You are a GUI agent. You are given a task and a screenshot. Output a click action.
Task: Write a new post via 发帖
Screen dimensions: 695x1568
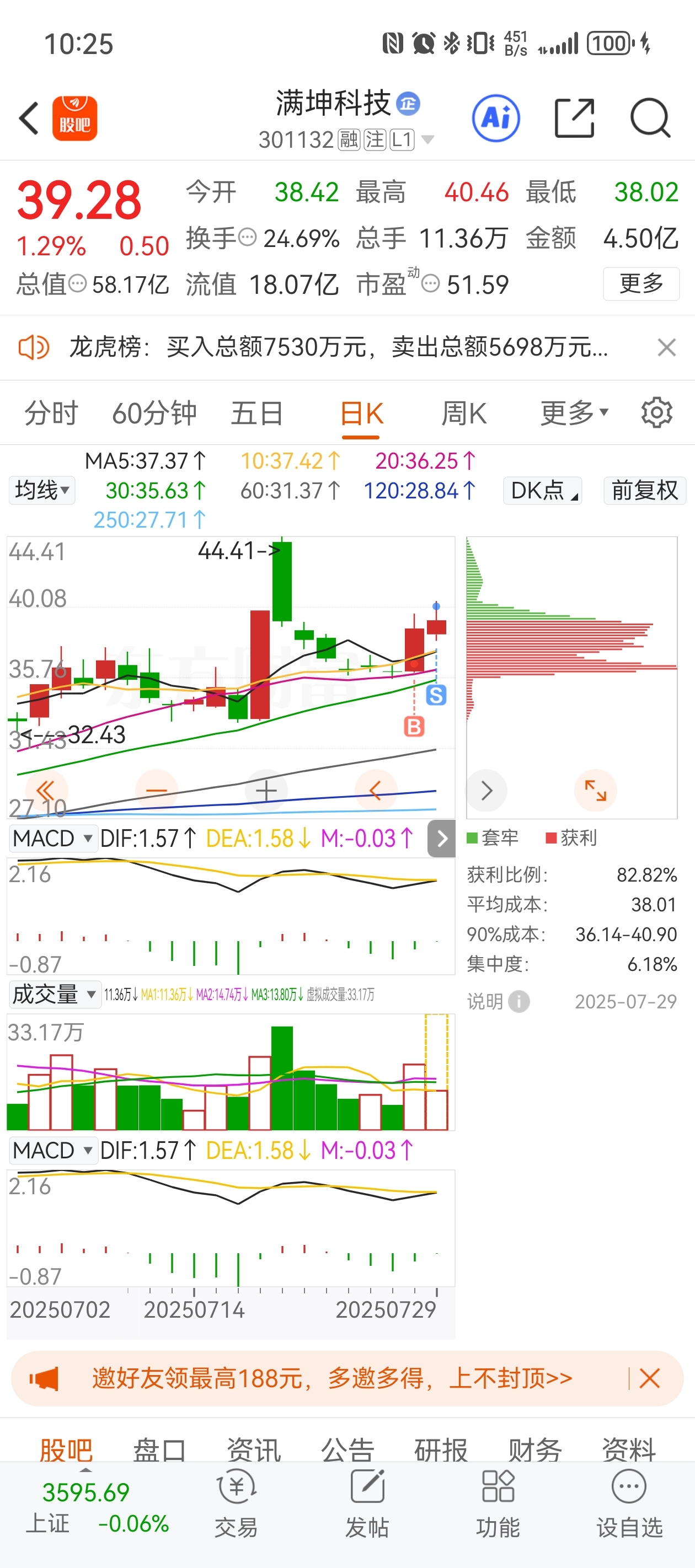tap(367, 1502)
